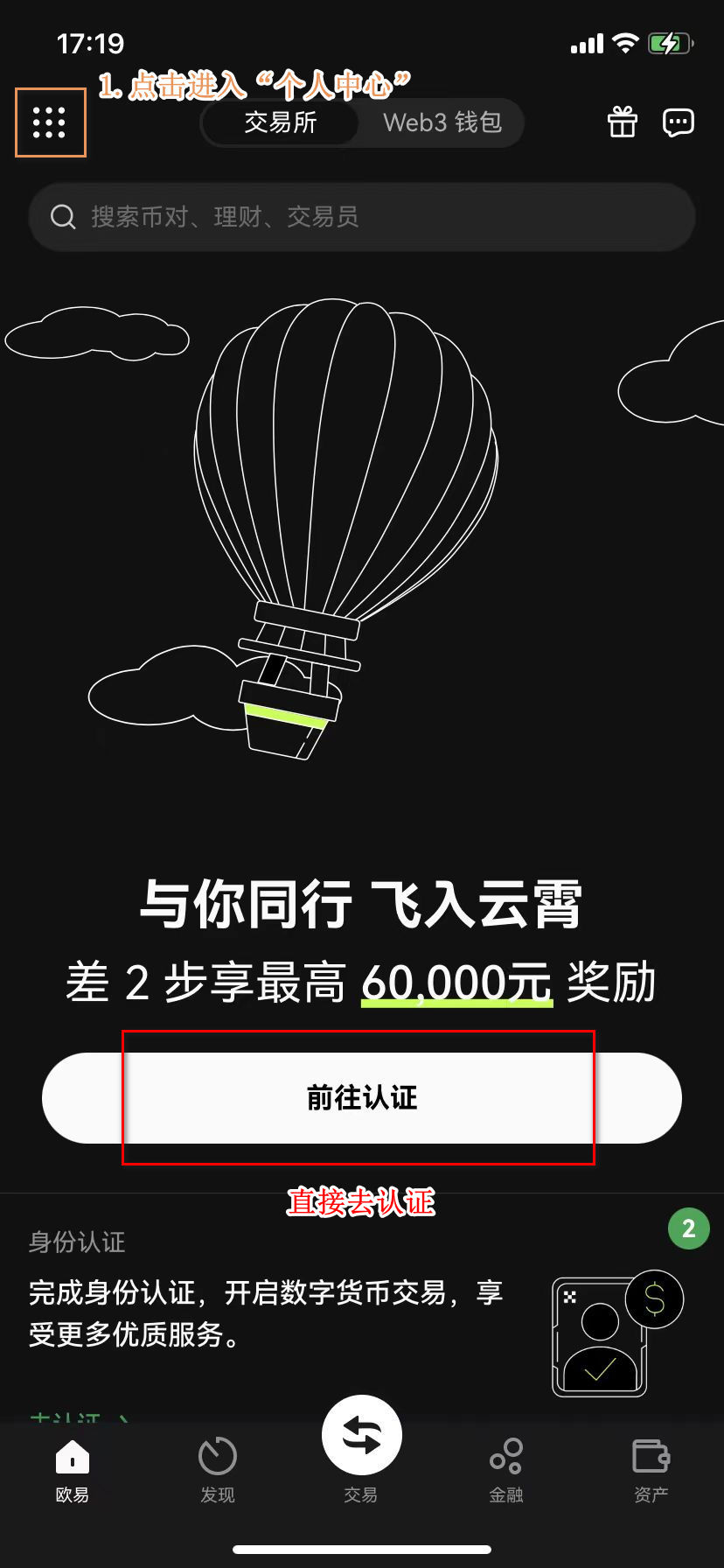Switch to the 金融 tab
This screenshot has width=724, height=1568.
506,1470
